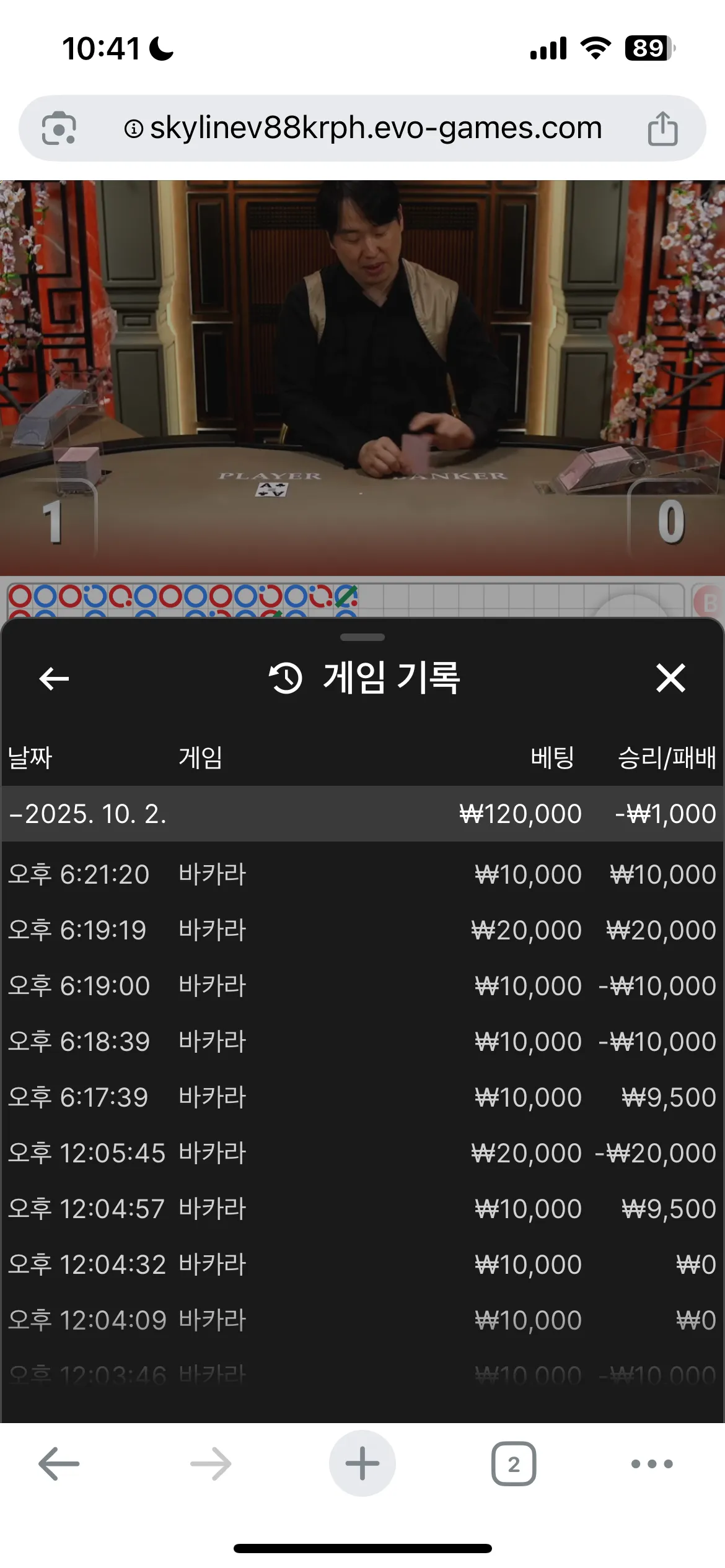Open the 오후 12:04:57 바카라 record
The image size is (725, 1568).
[362, 1209]
